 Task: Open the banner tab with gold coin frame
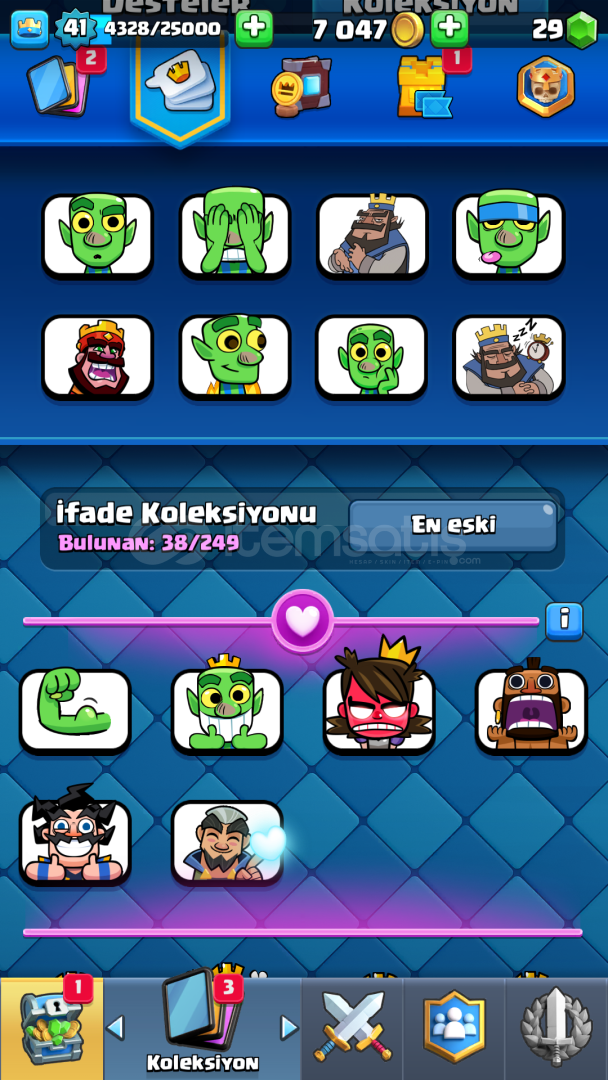point(301,87)
